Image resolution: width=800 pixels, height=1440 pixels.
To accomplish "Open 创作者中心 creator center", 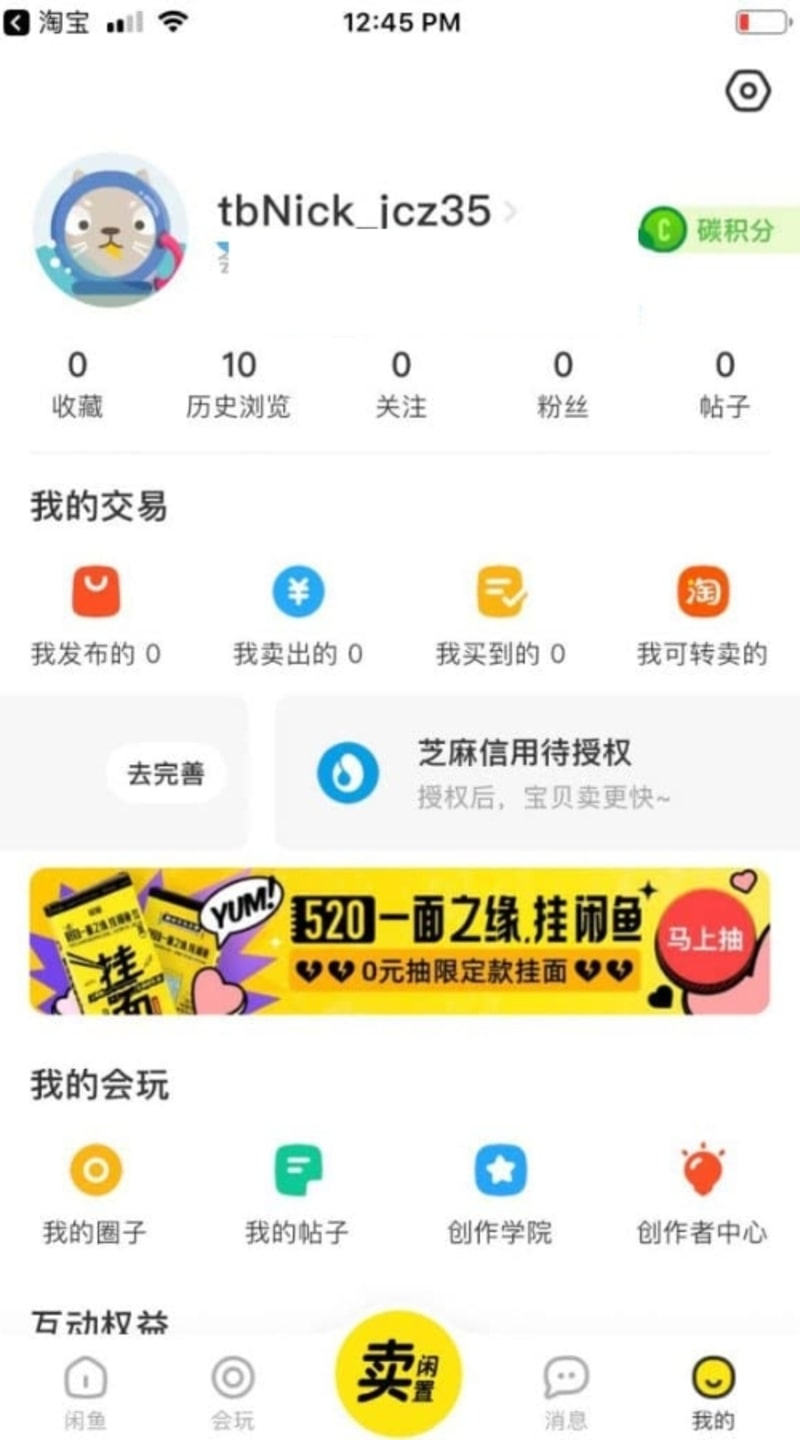I will [x=702, y=1195].
